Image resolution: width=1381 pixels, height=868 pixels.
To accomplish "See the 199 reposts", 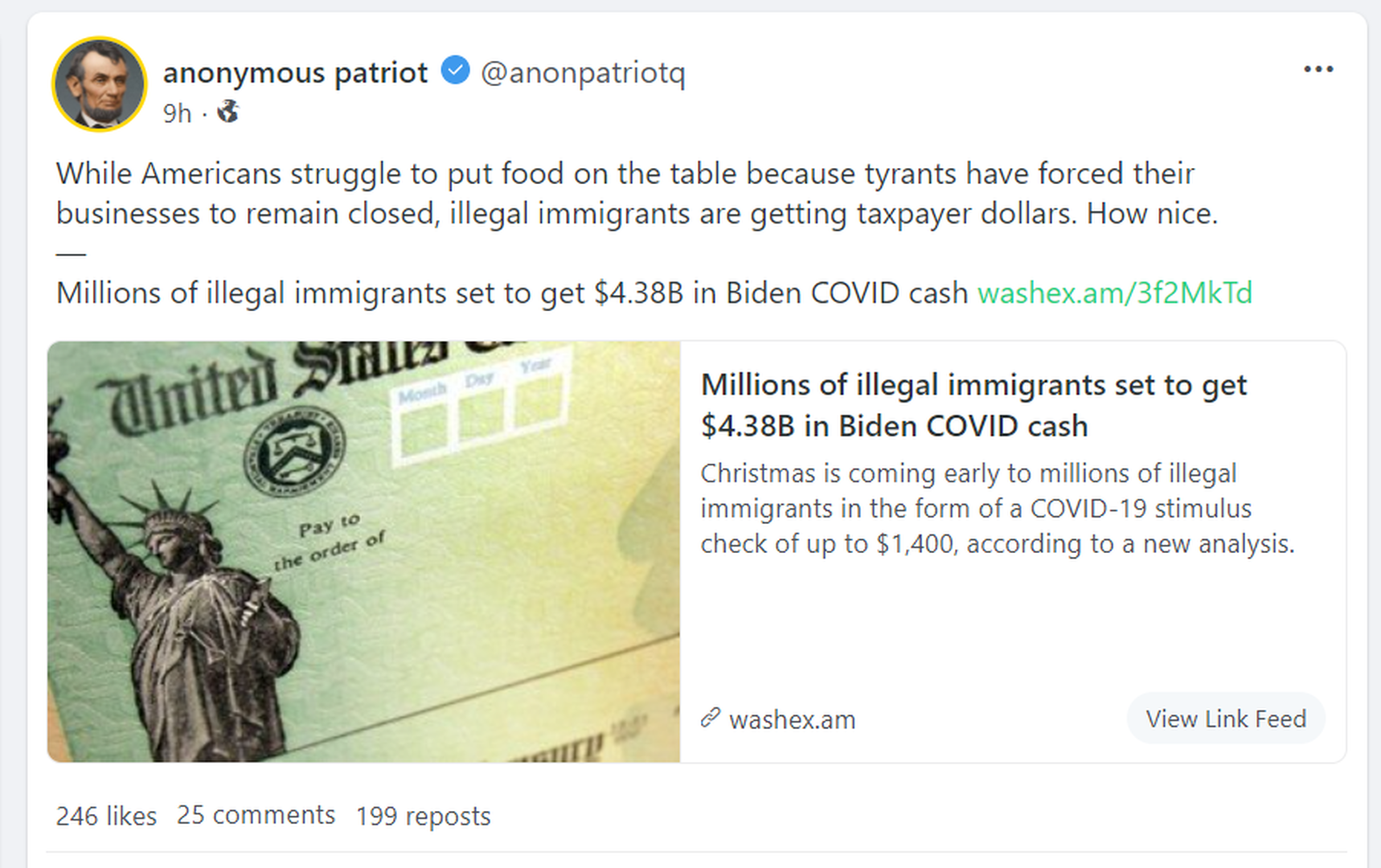I will (x=423, y=816).
